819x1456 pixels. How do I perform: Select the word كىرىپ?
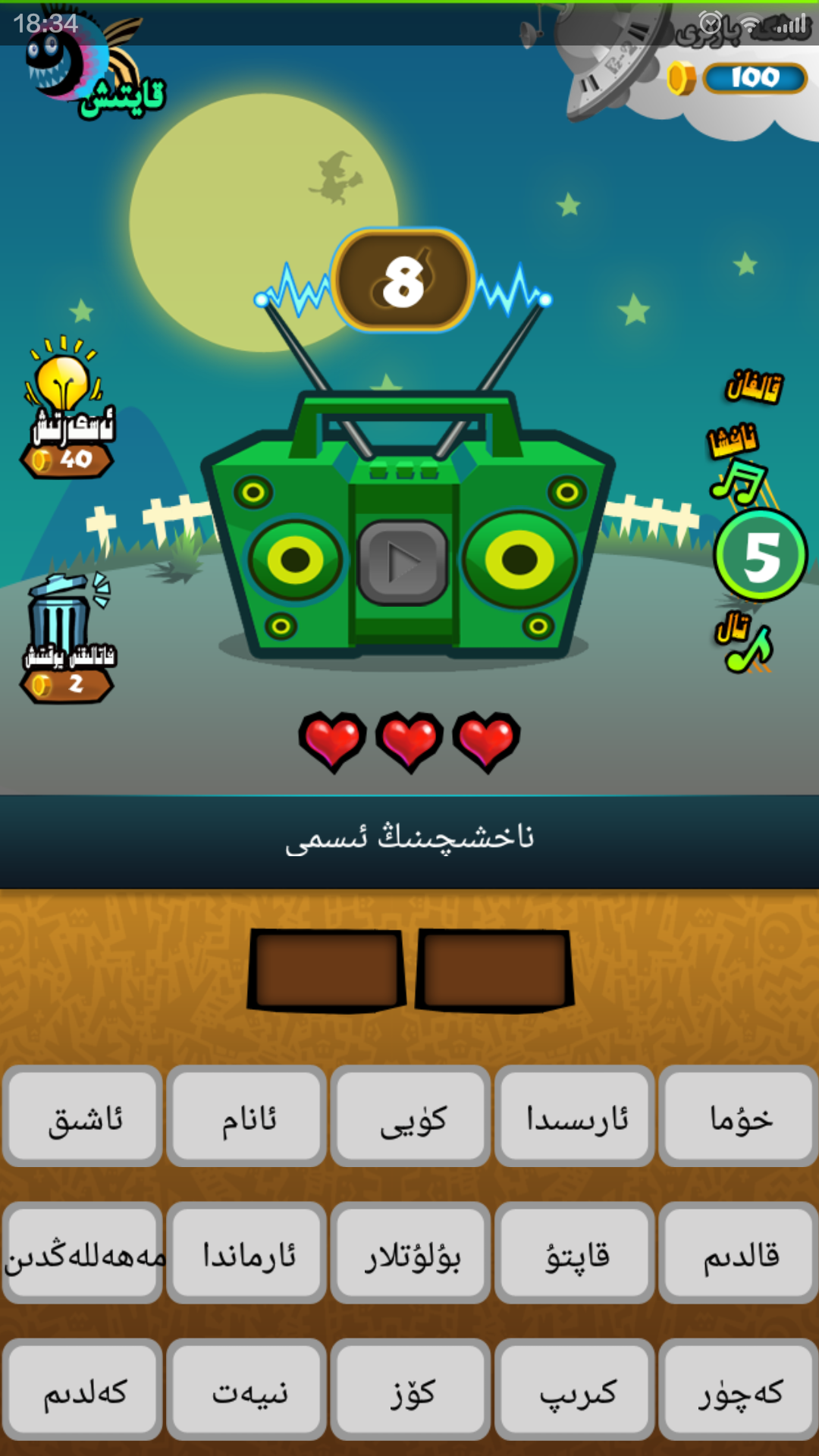(x=575, y=1389)
